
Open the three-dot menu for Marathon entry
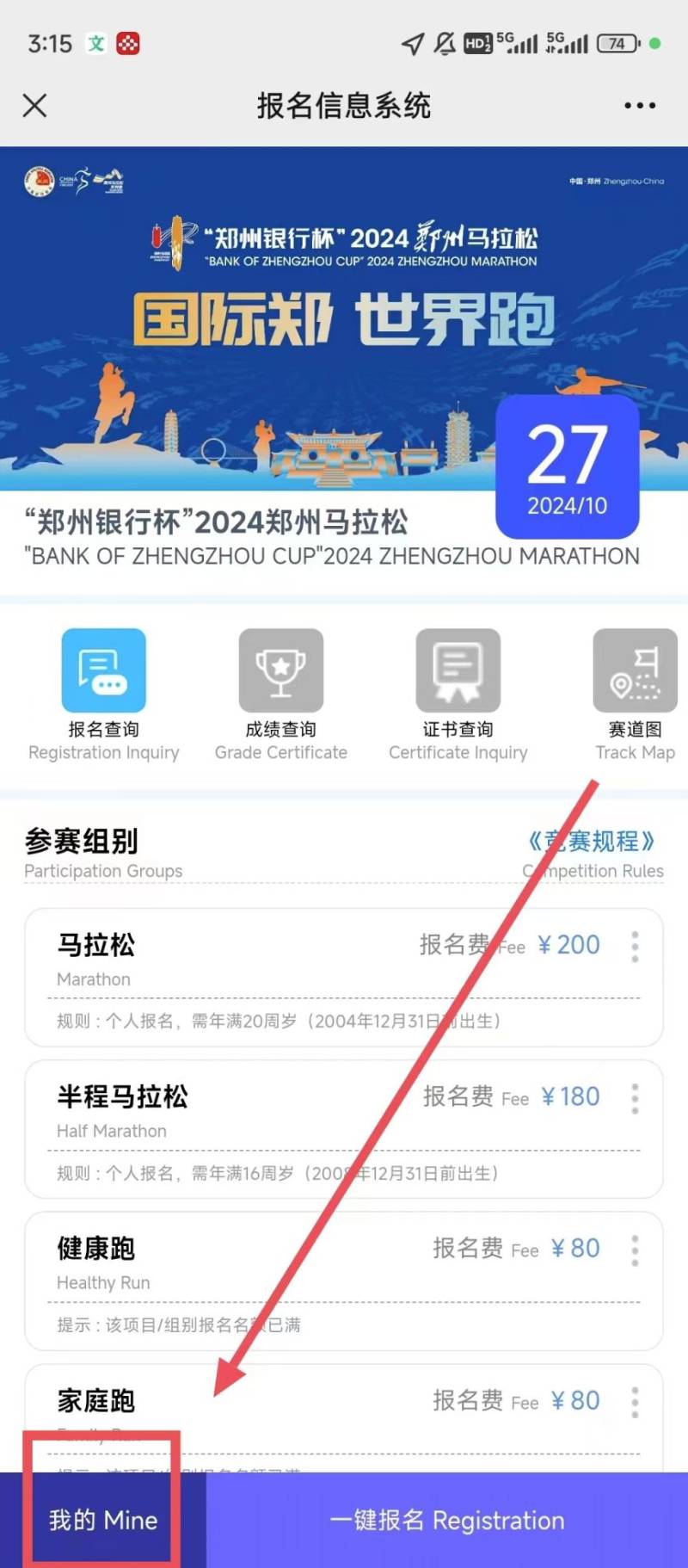tap(635, 948)
